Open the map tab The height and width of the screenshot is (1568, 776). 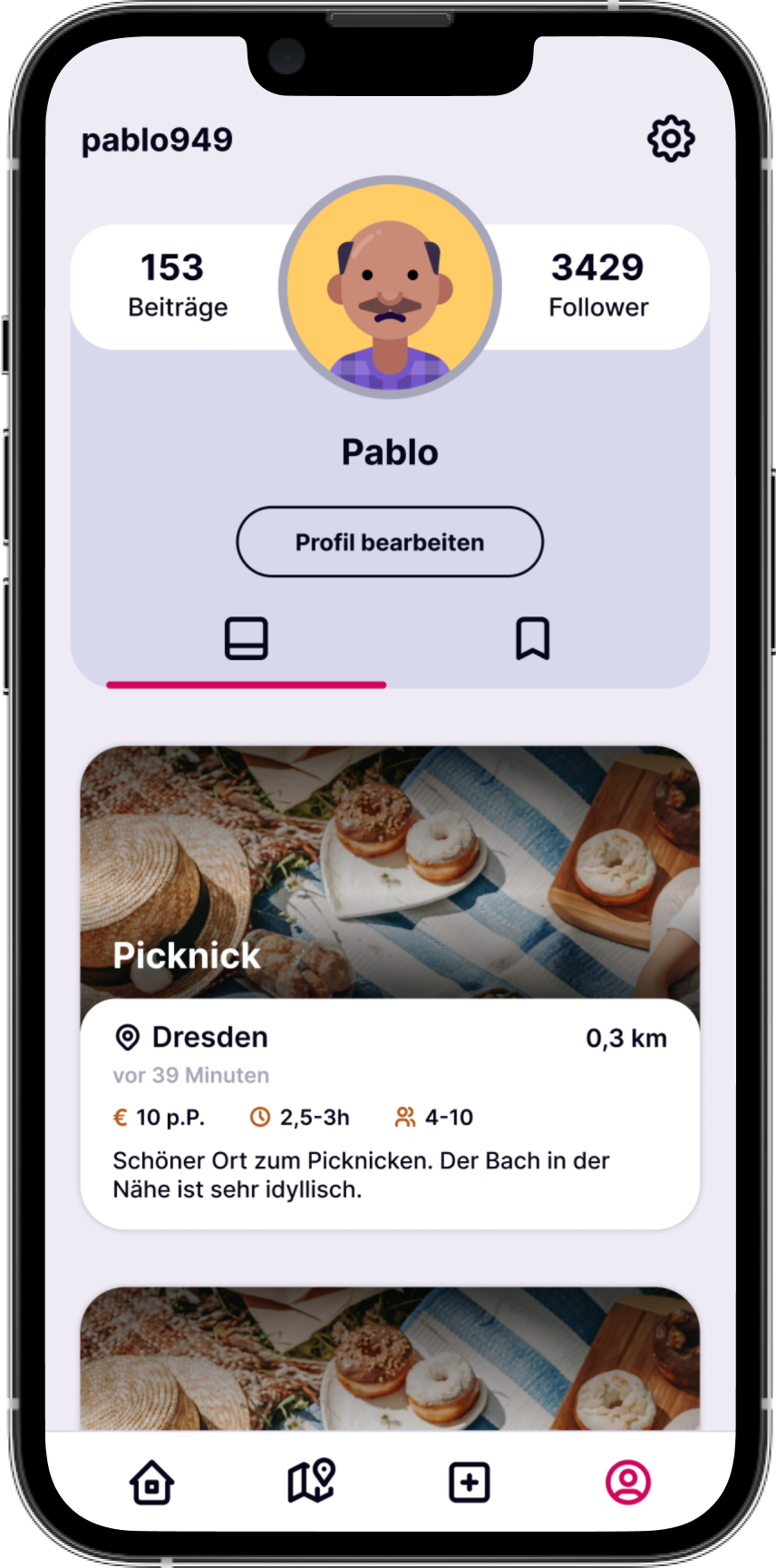coord(311,1482)
